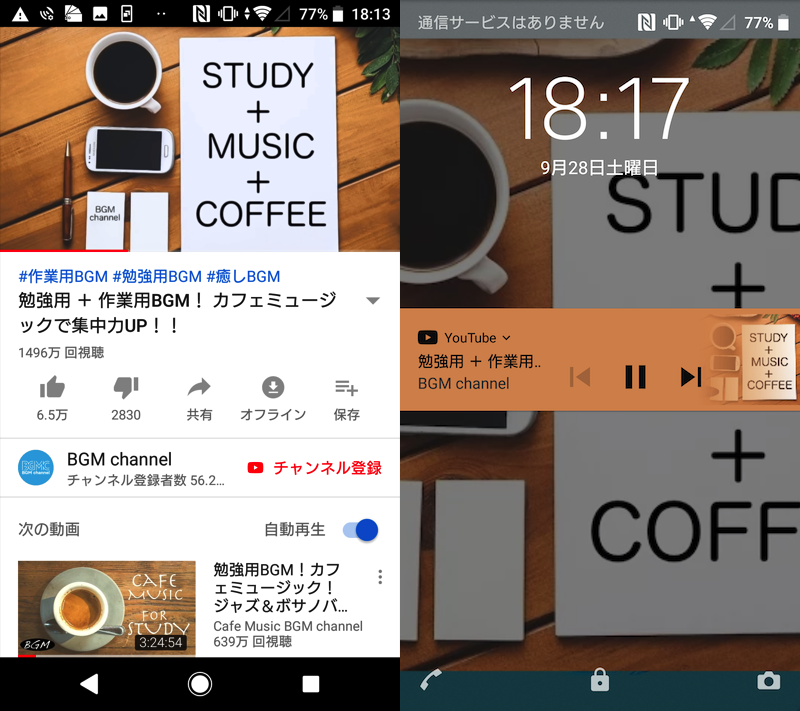This screenshot has width=800, height=711.
Task: Go back with system back button
Action: coord(89,683)
